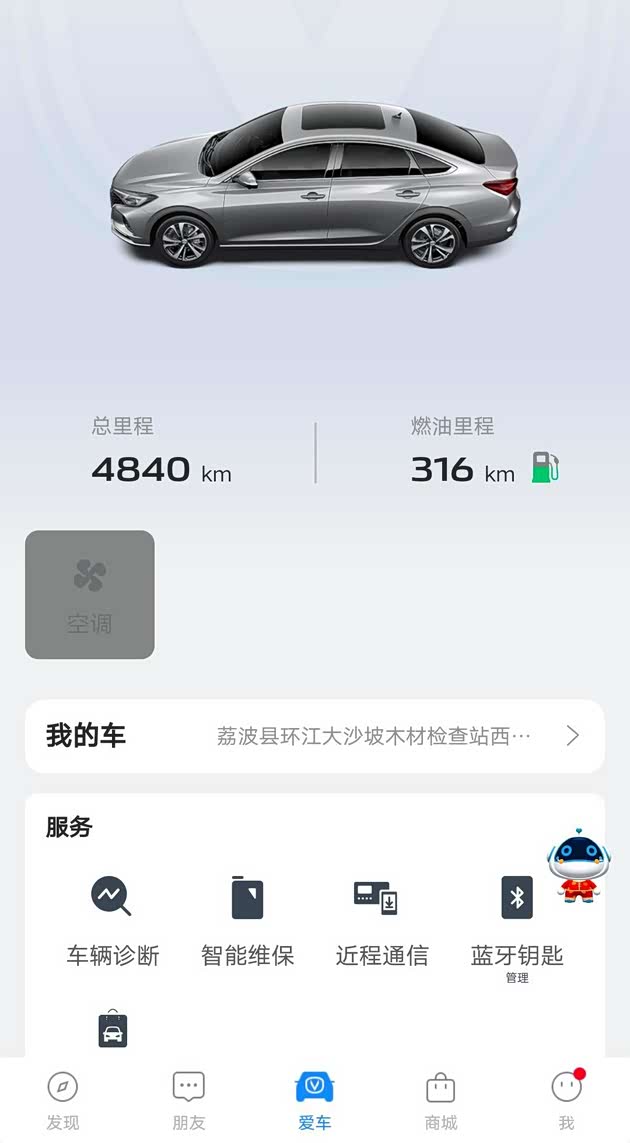Image resolution: width=630 pixels, height=1143 pixels.
Task: Open 智能维保 smart maintenance service
Action: tap(247, 920)
